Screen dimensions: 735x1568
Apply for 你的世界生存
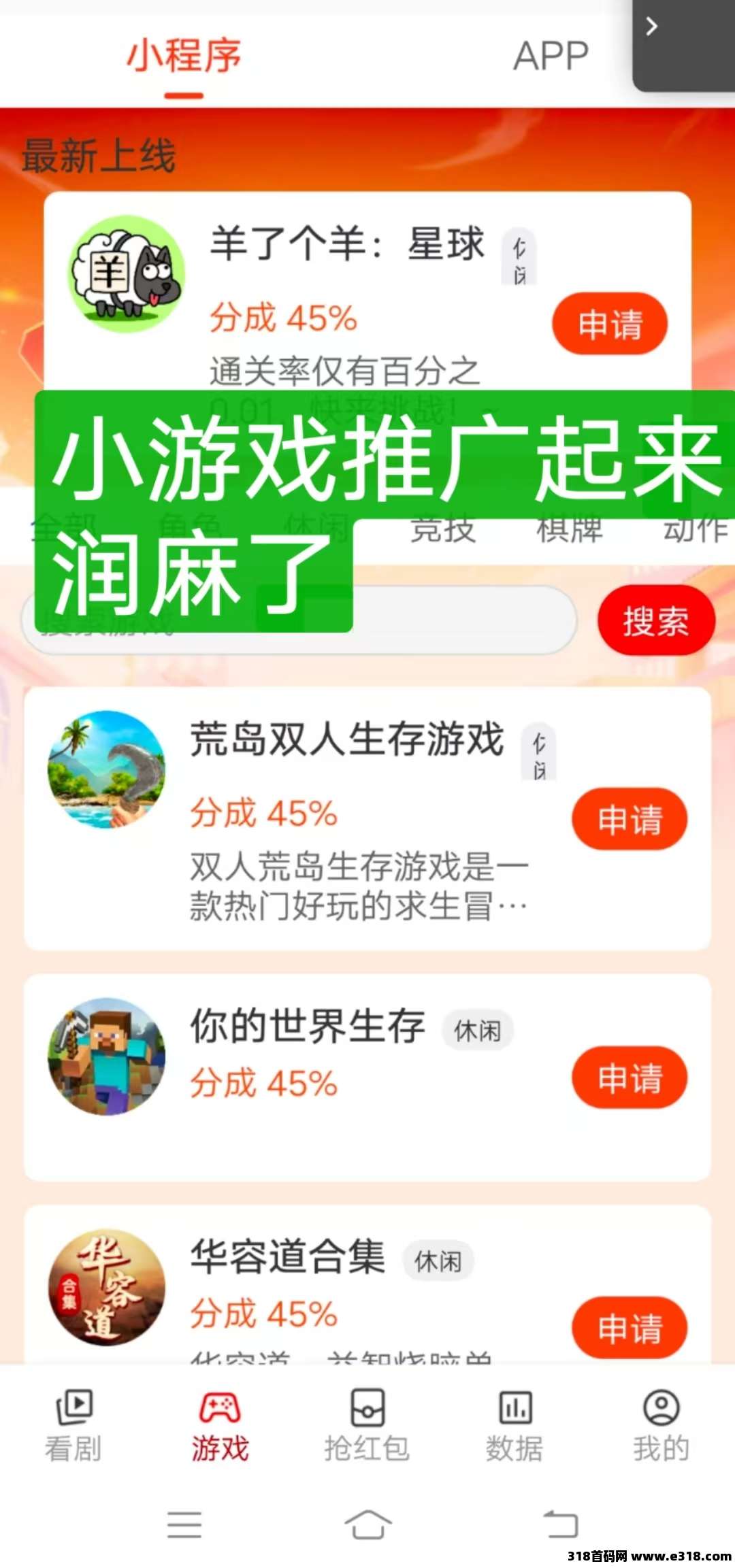point(630,1078)
